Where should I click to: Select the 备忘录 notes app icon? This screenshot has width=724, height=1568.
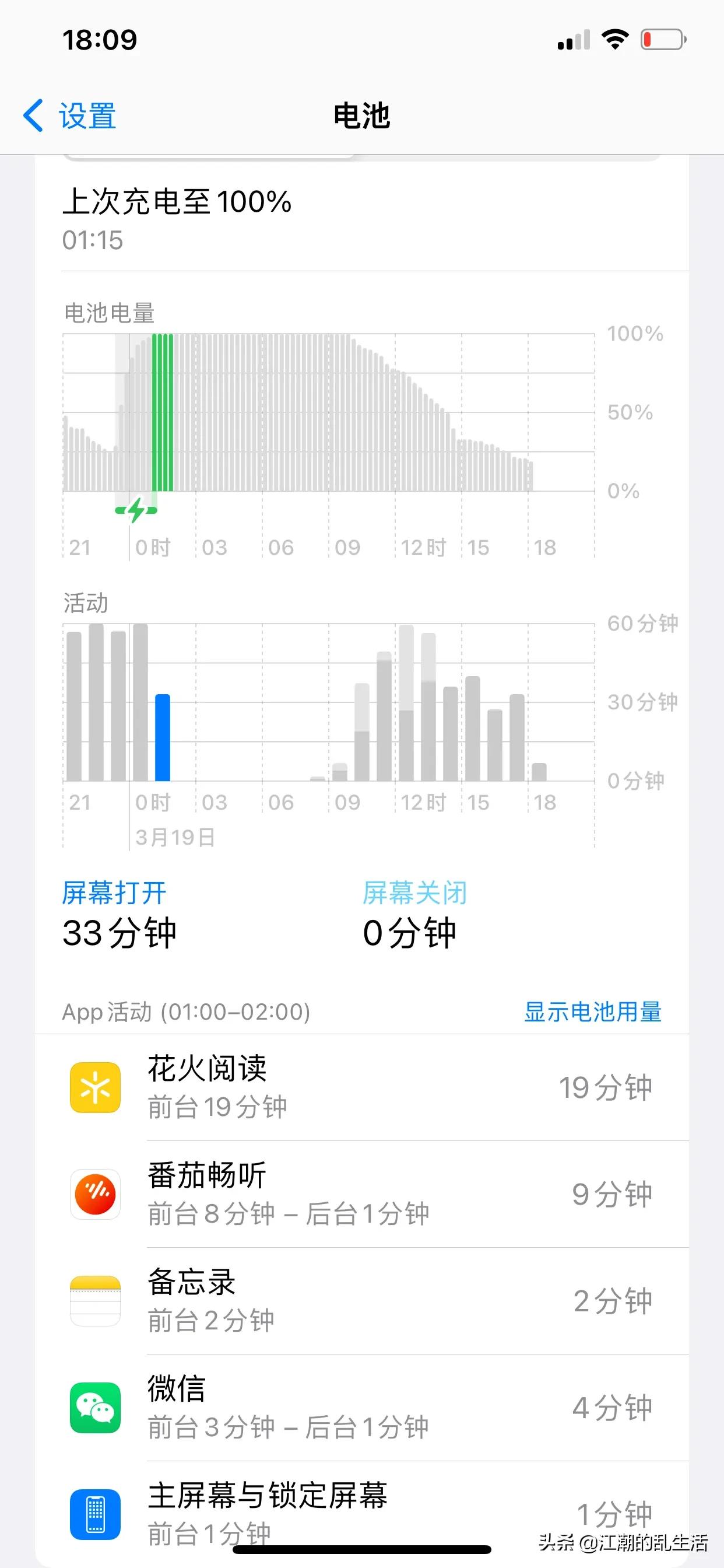95,1300
